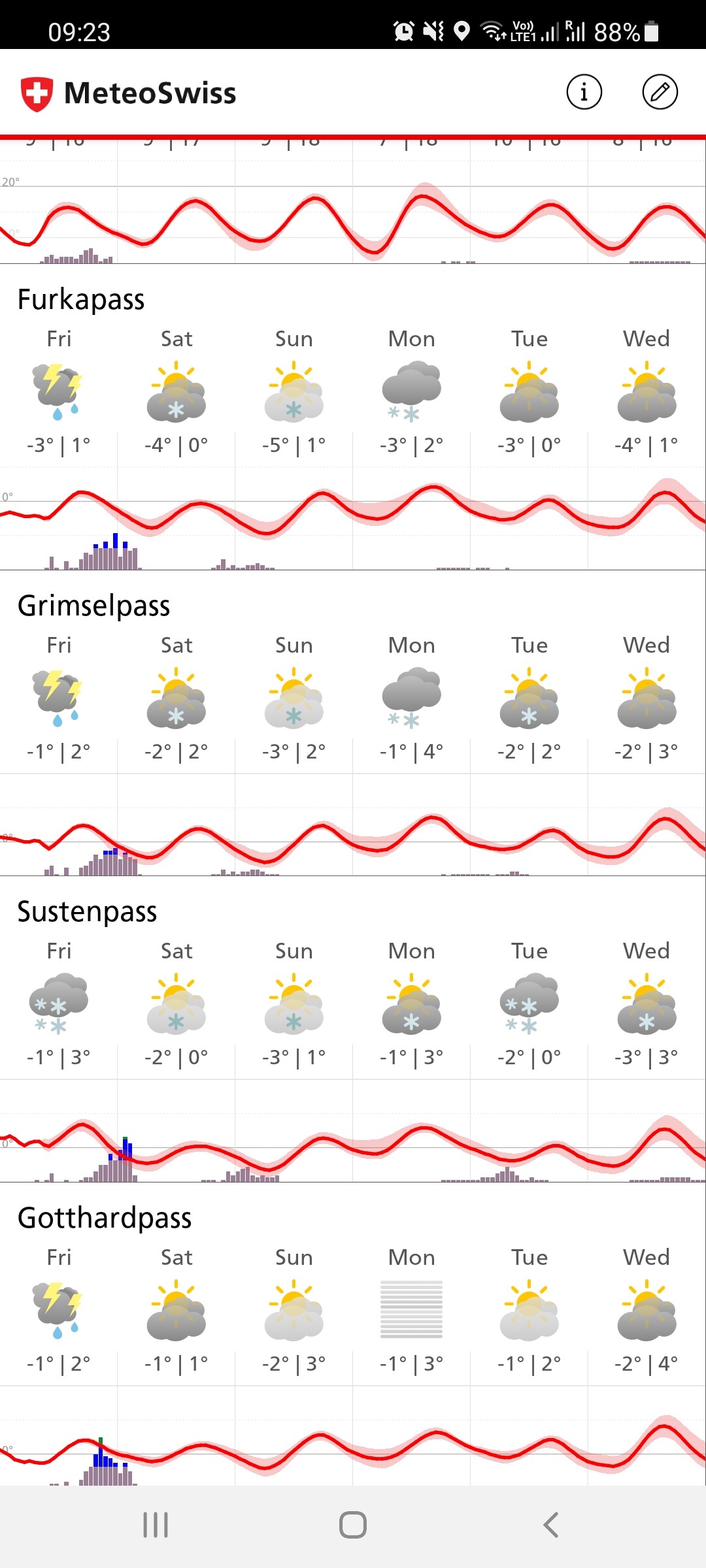This screenshot has width=706, height=1568.
Task: Open the Furkapass forecast card
Action: (81, 300)
